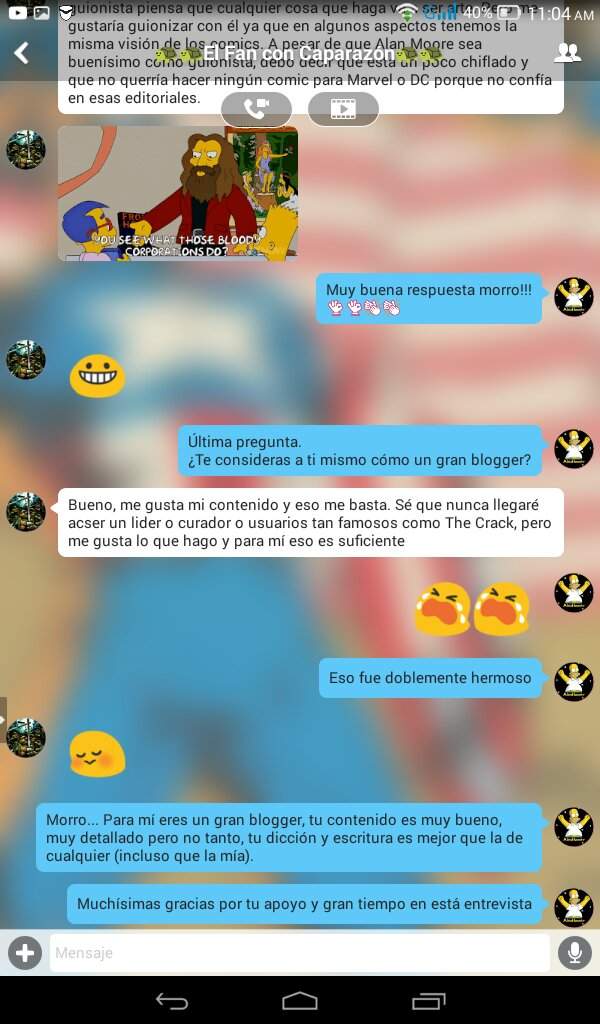
Task: Focus the Mensaje text field
Action: coord(300,953)
